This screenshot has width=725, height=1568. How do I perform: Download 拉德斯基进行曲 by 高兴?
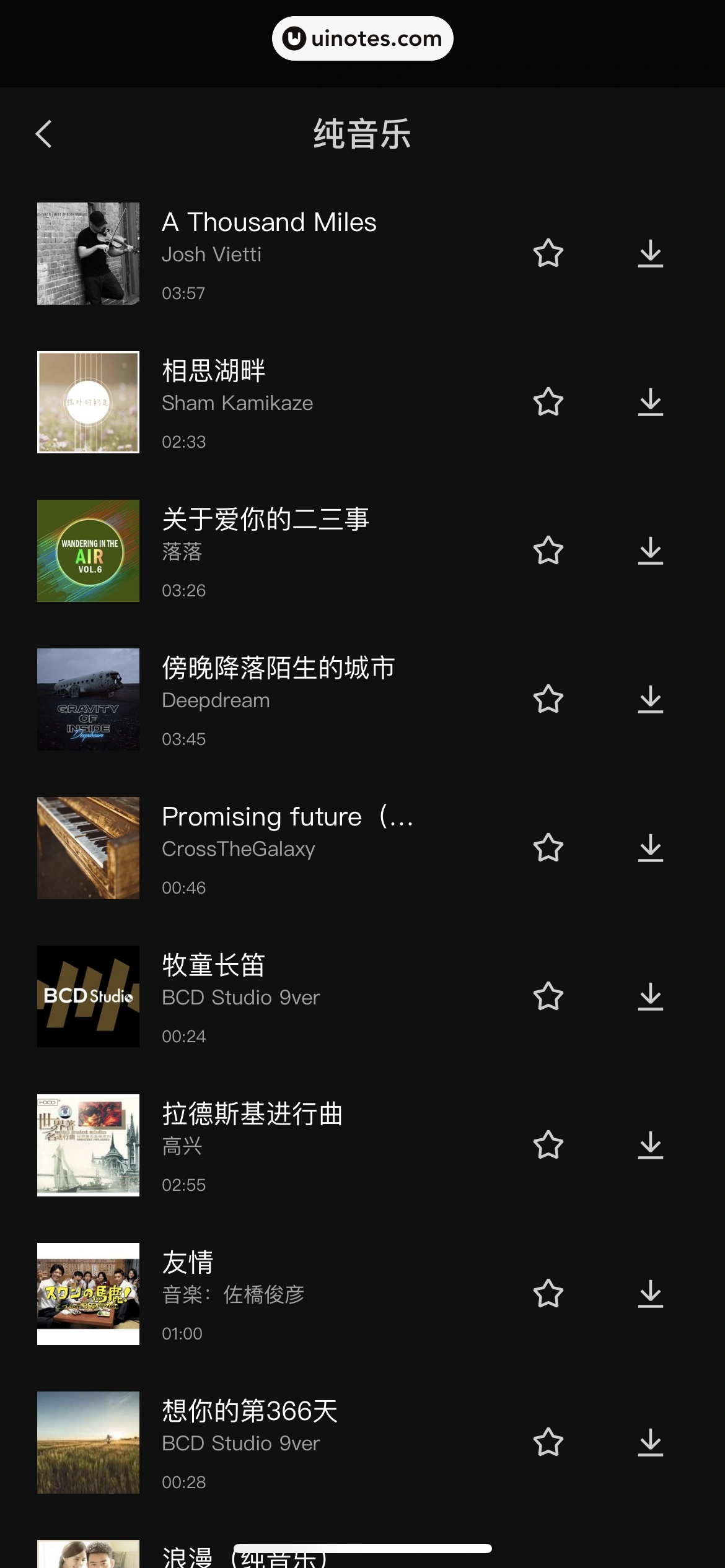[x=651, y=1145]
